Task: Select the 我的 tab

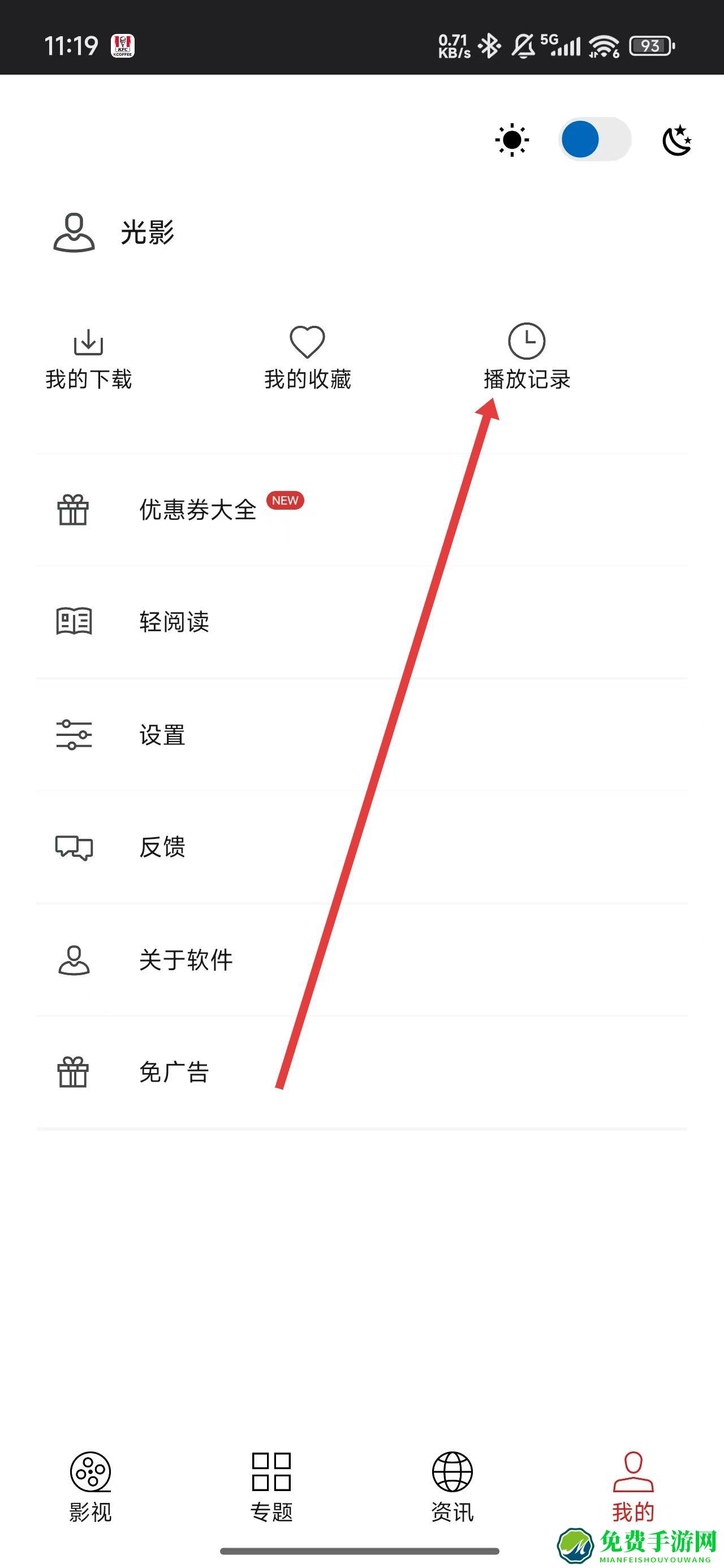Action: pos(633,1486)
